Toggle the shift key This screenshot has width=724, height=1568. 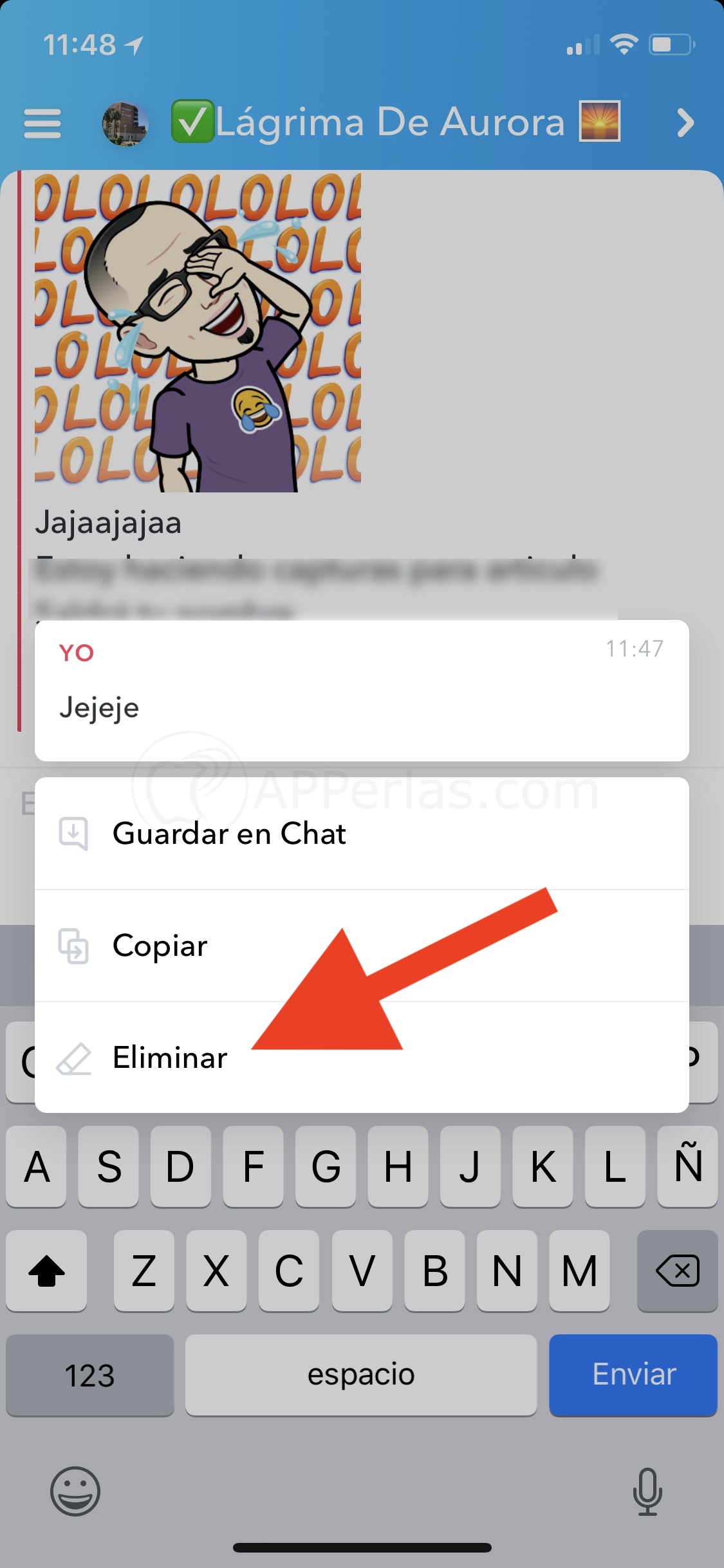[47, 1271]
